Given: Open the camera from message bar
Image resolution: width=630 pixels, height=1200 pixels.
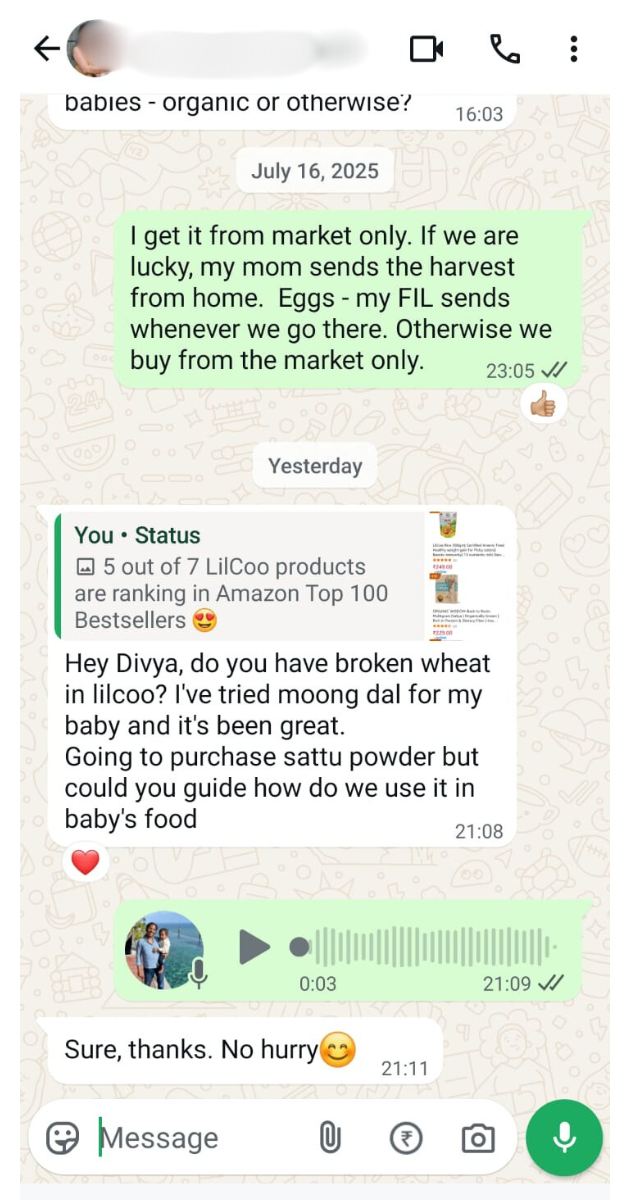Looking at the screenshot, I should point(478,1137).
